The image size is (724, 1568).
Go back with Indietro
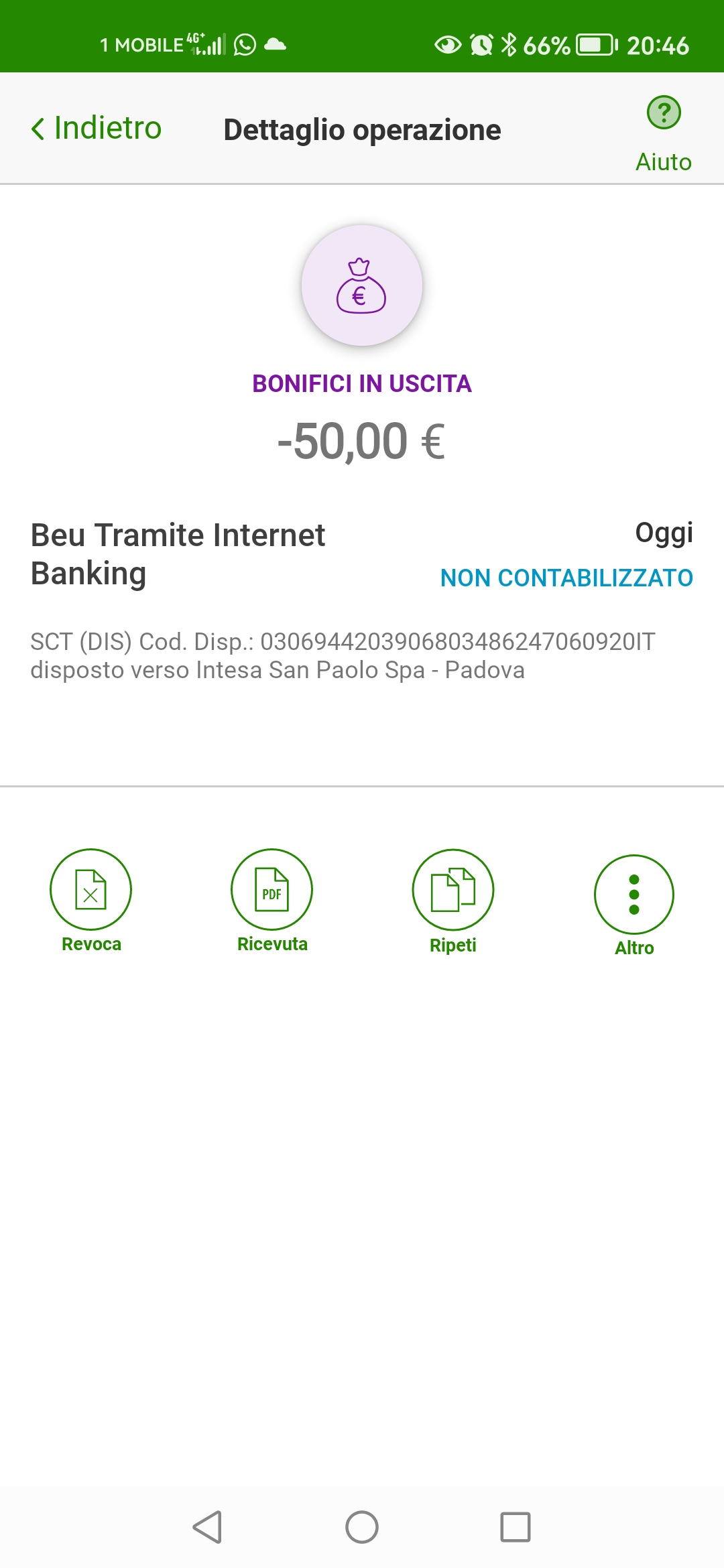[97, 128]
